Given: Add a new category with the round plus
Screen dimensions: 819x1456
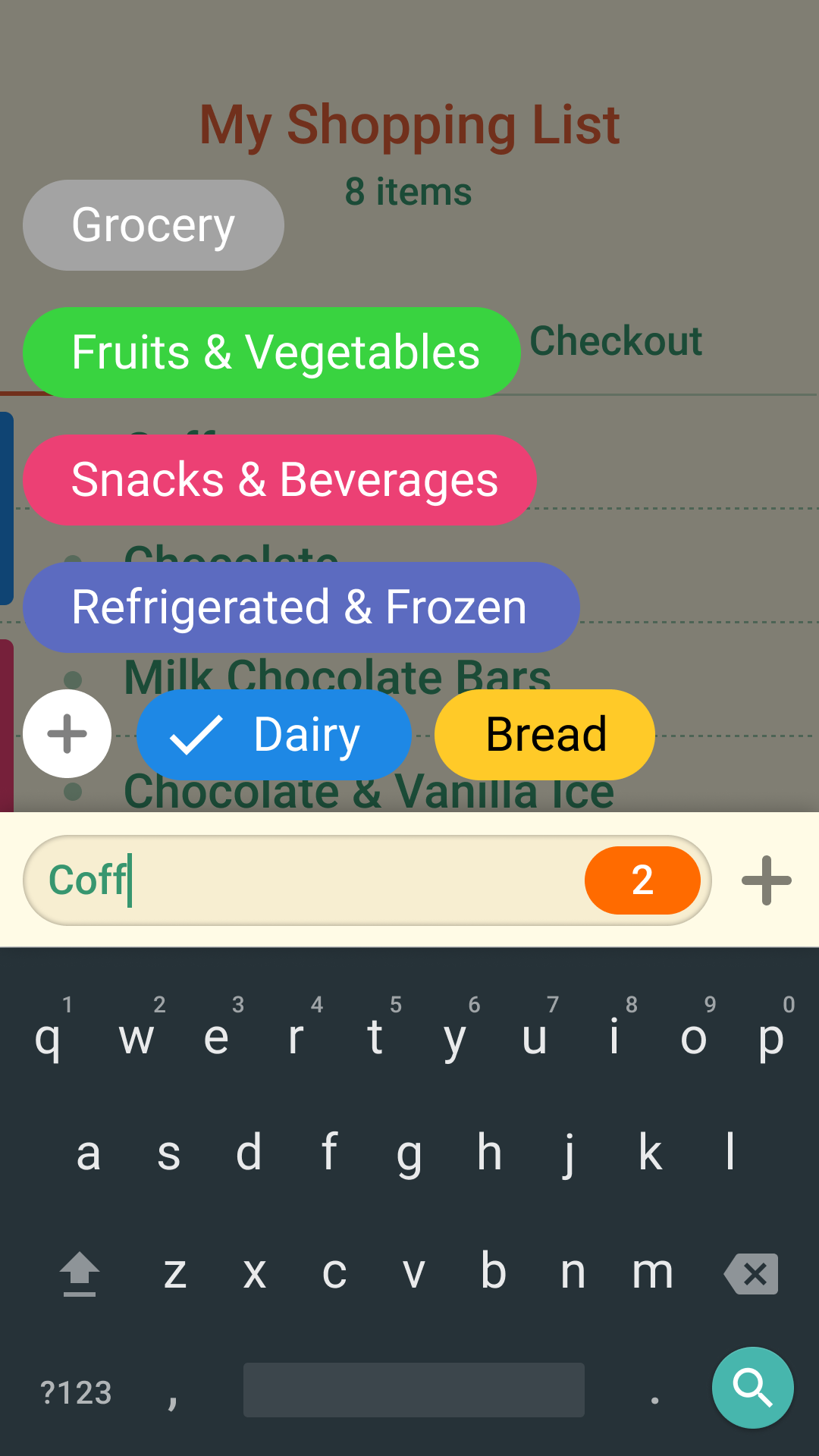Looking at the screenshot, I should coord(67,733).
